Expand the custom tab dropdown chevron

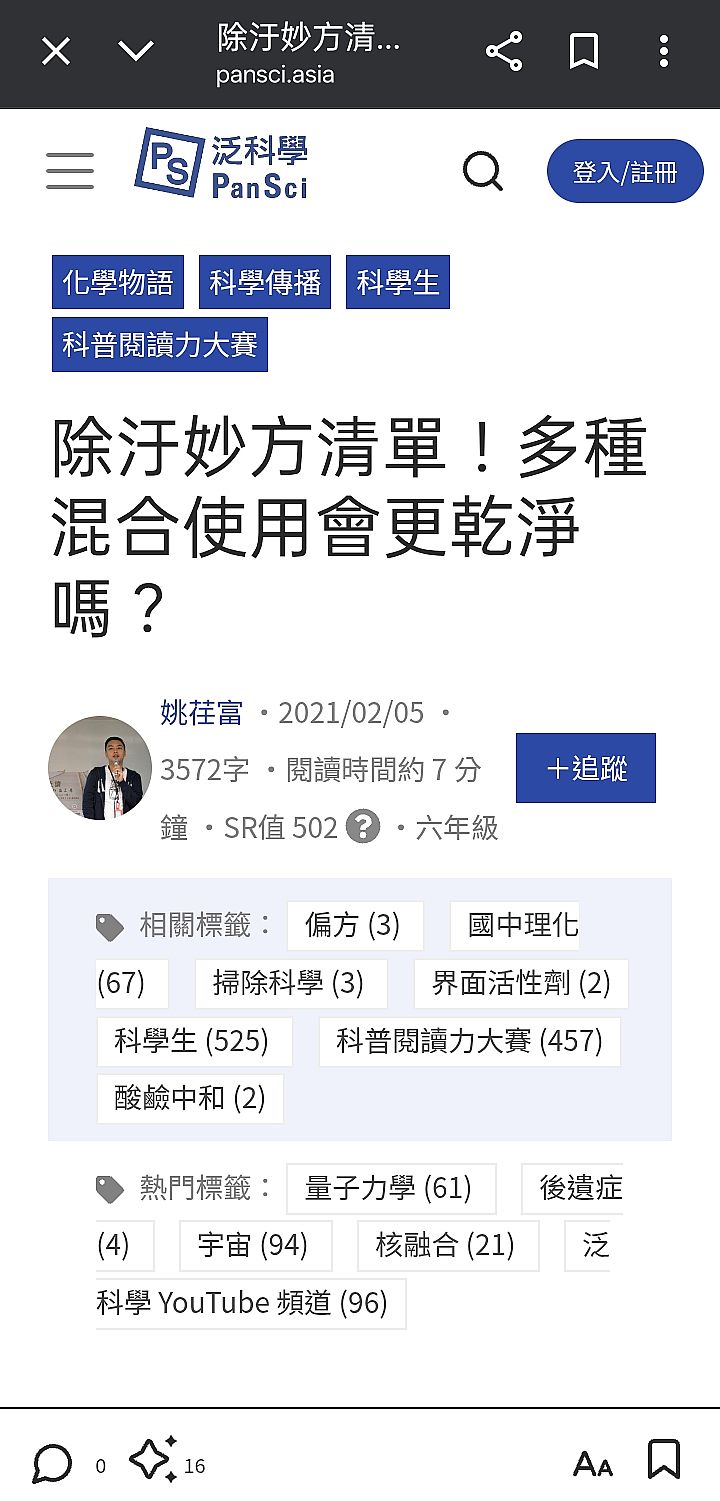[x=135, y=51]
